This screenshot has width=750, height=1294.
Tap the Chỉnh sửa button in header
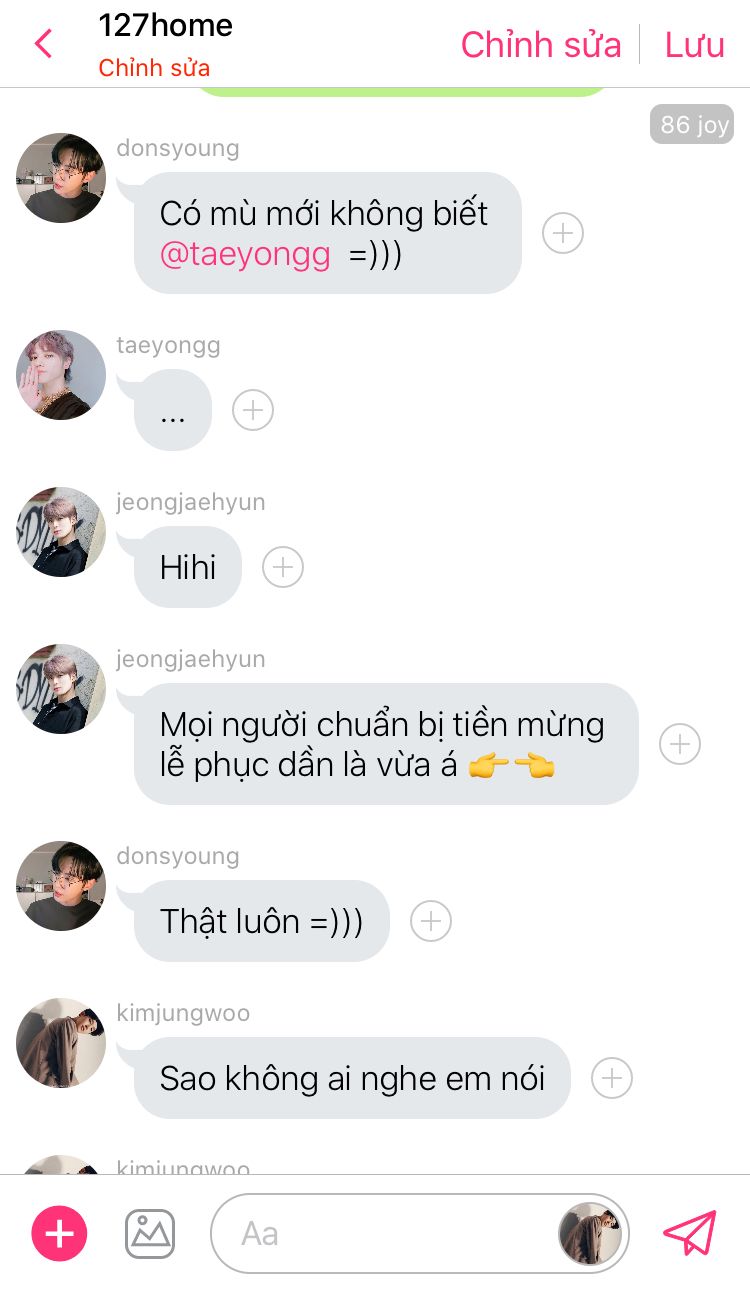pyautogui.click(x=540, y=45)
